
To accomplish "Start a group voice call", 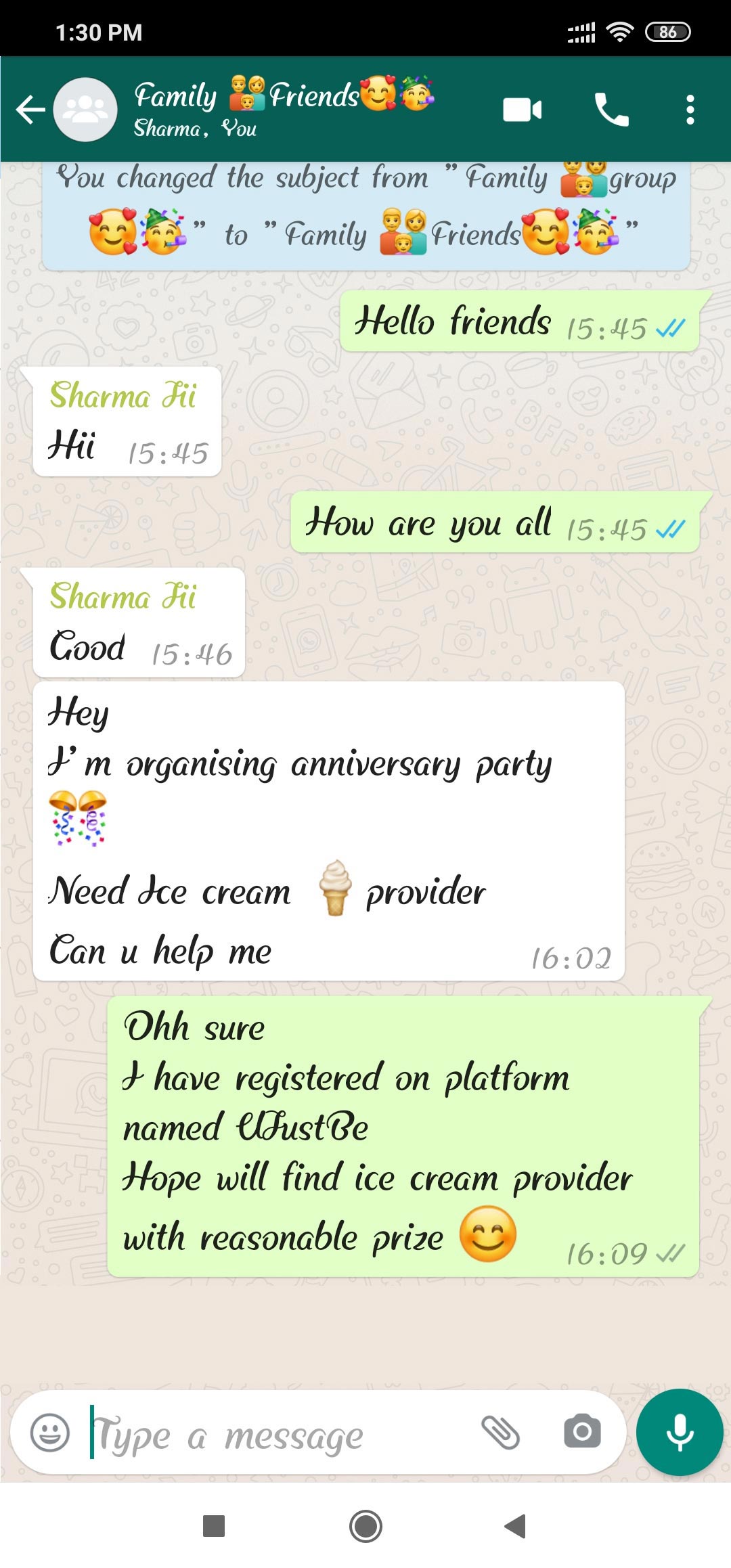I will tap(611, 110).
